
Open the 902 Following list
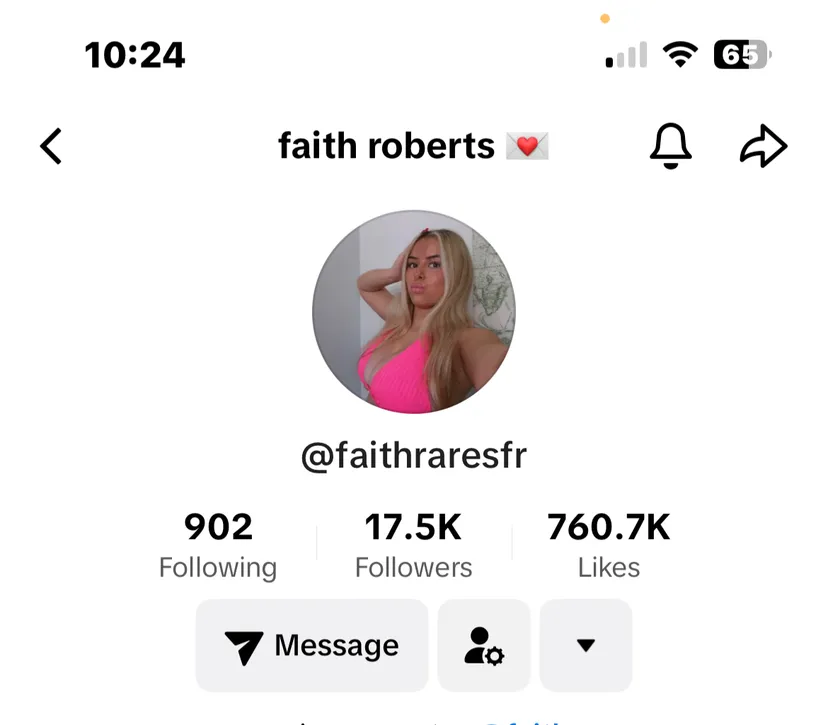pos(218,545)
